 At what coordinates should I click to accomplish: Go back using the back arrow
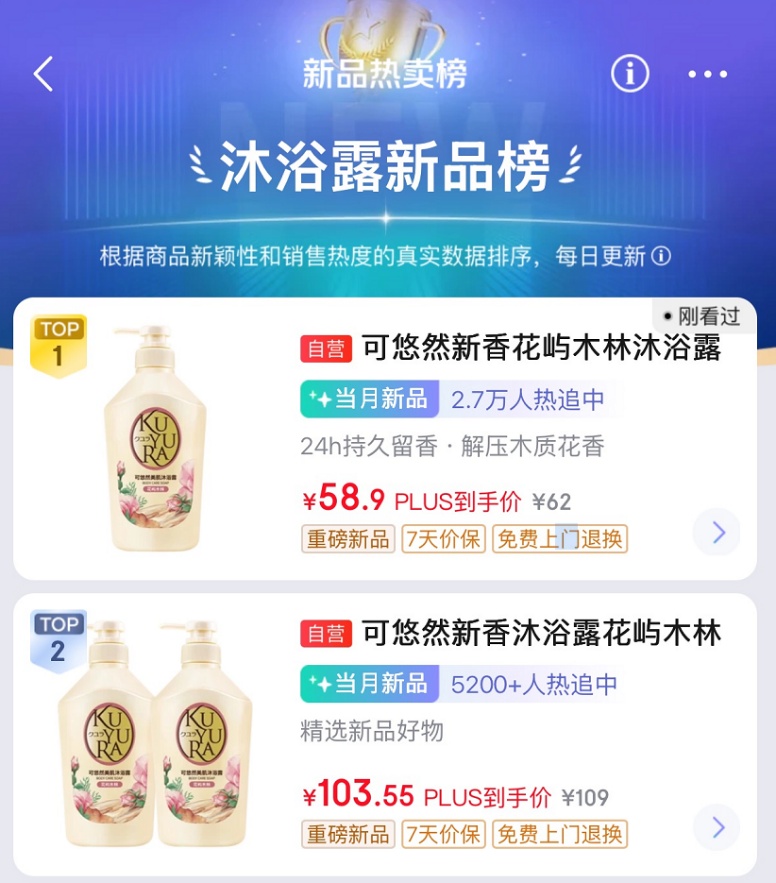tap(43, 74)
